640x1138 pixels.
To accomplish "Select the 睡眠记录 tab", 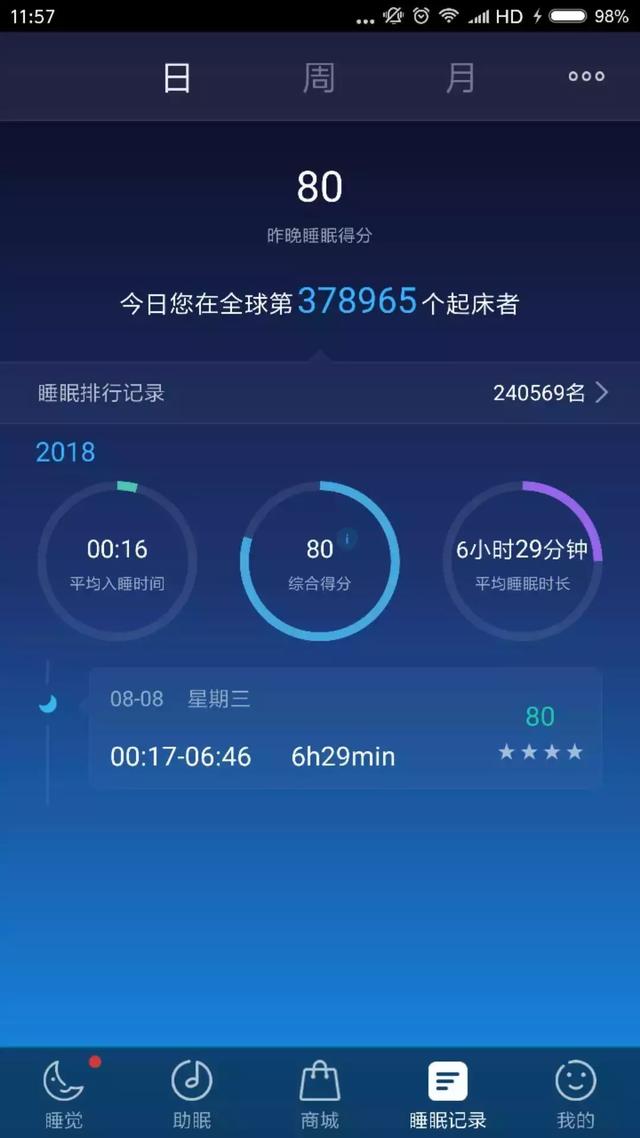I will (x=448, y=1093).
